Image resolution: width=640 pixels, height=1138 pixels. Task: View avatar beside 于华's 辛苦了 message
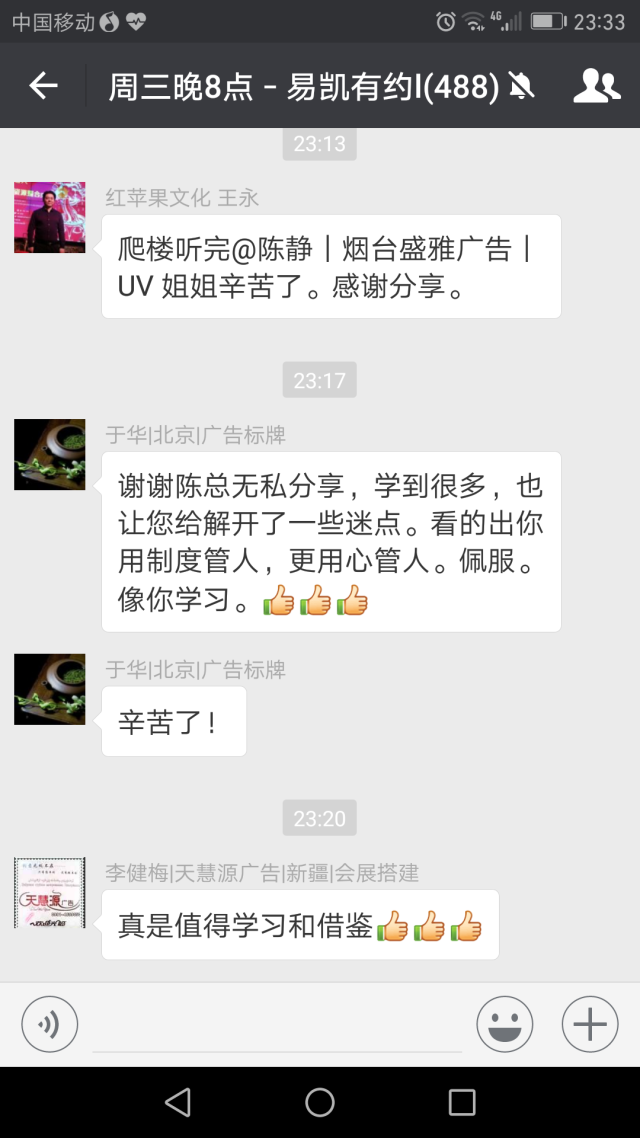50,689
